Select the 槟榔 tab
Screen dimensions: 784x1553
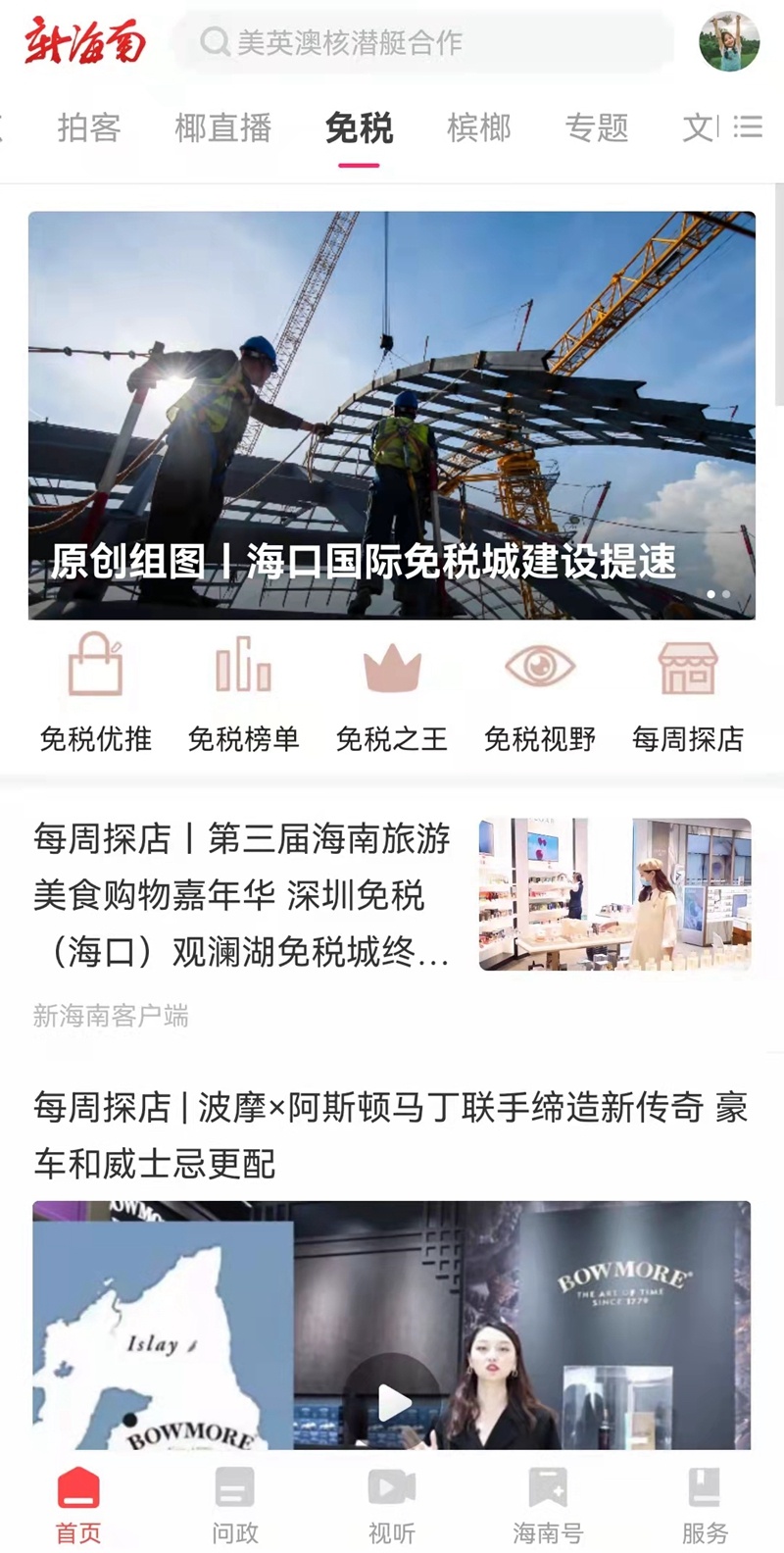click(x=479, y=127)
